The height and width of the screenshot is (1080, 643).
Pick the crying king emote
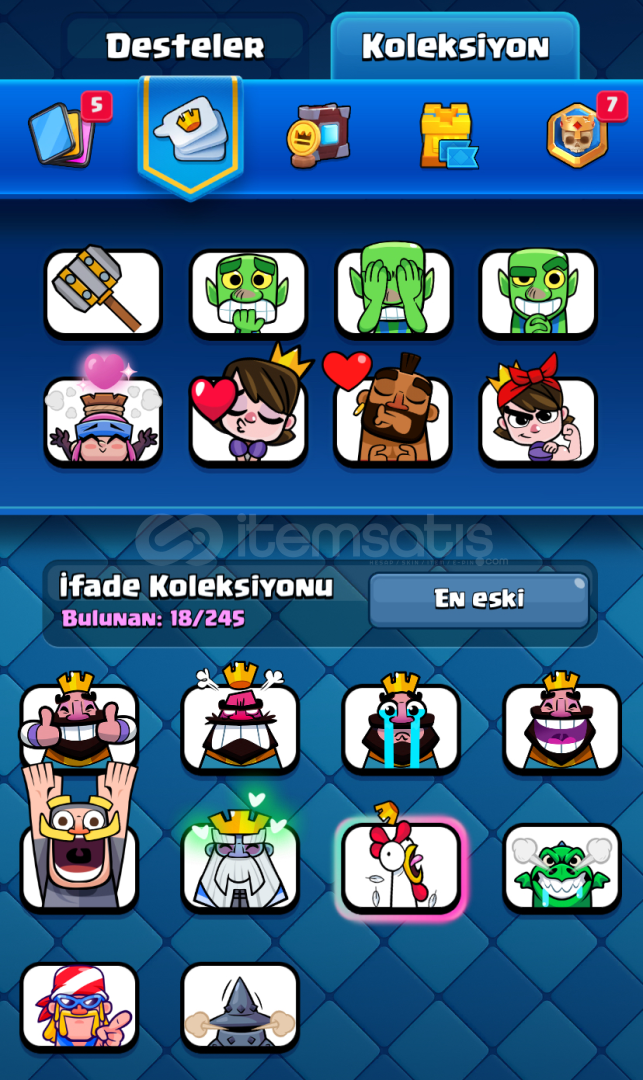pyautogui.click(x=401, y=725)
